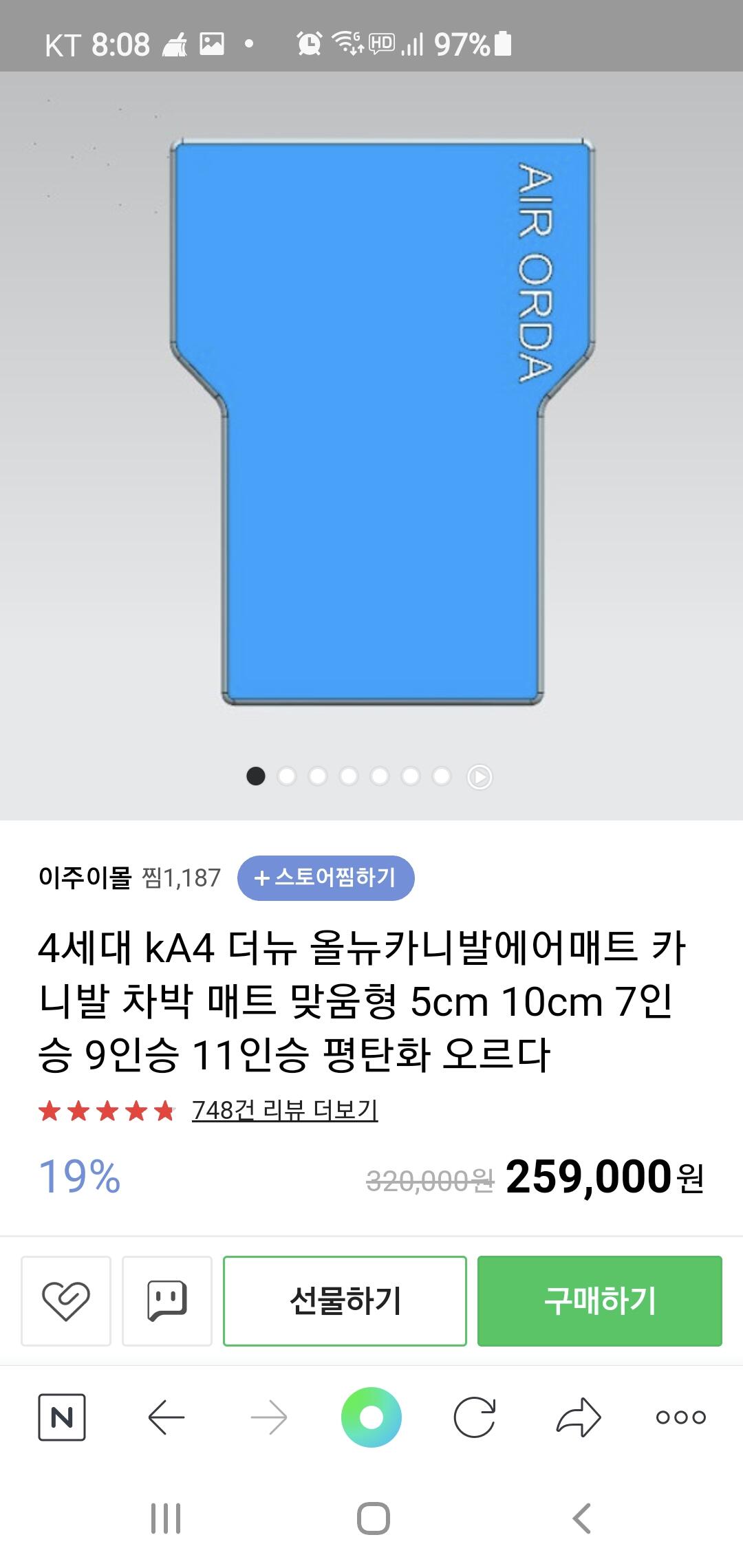This screenshot has height=1568, width=743.
Task: Open the 748건 리뷰 더보기 link
Action: tap(285, 1110)
